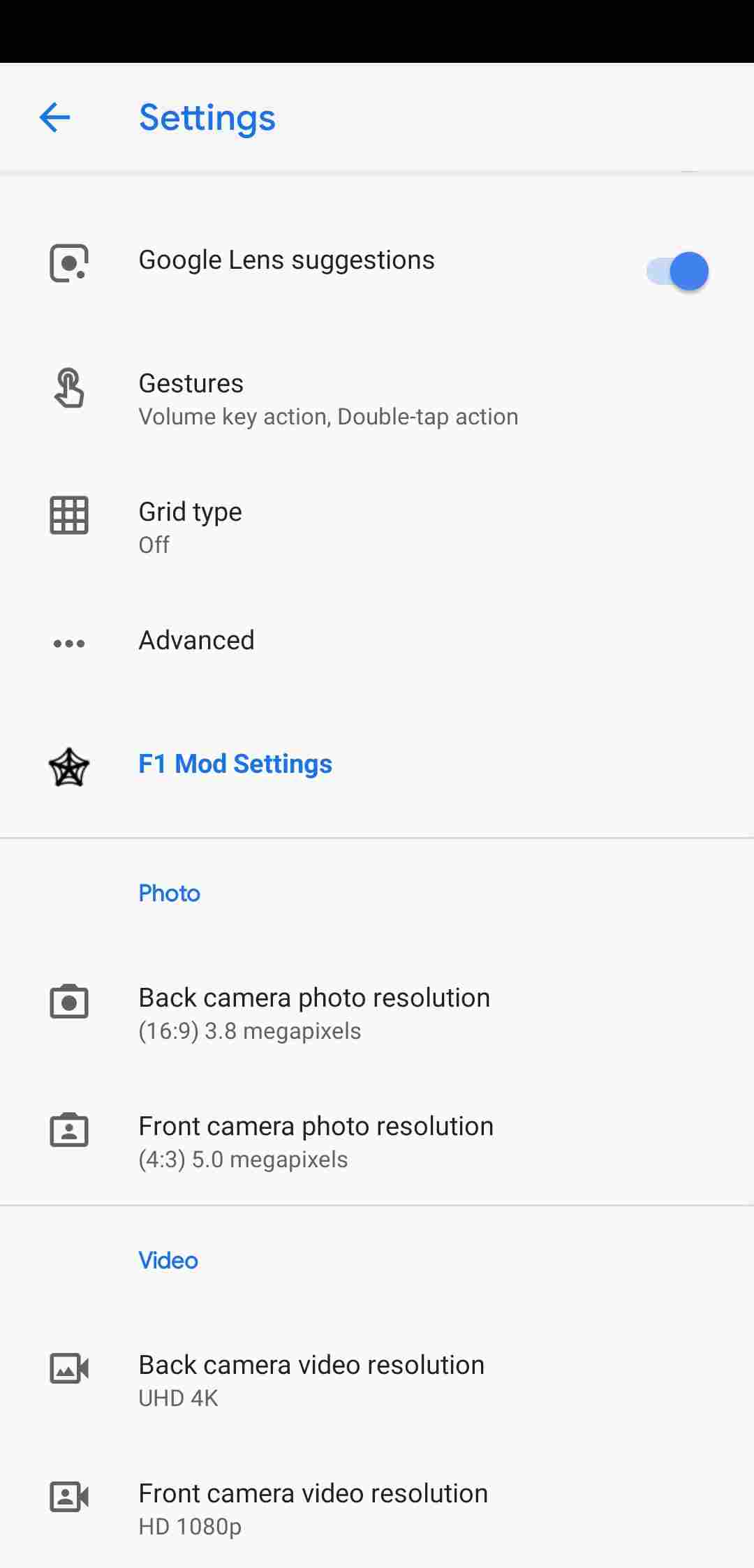754x1568 pixels.
Task: Change Front camera video resolution
Action: tap(313, 1509)
